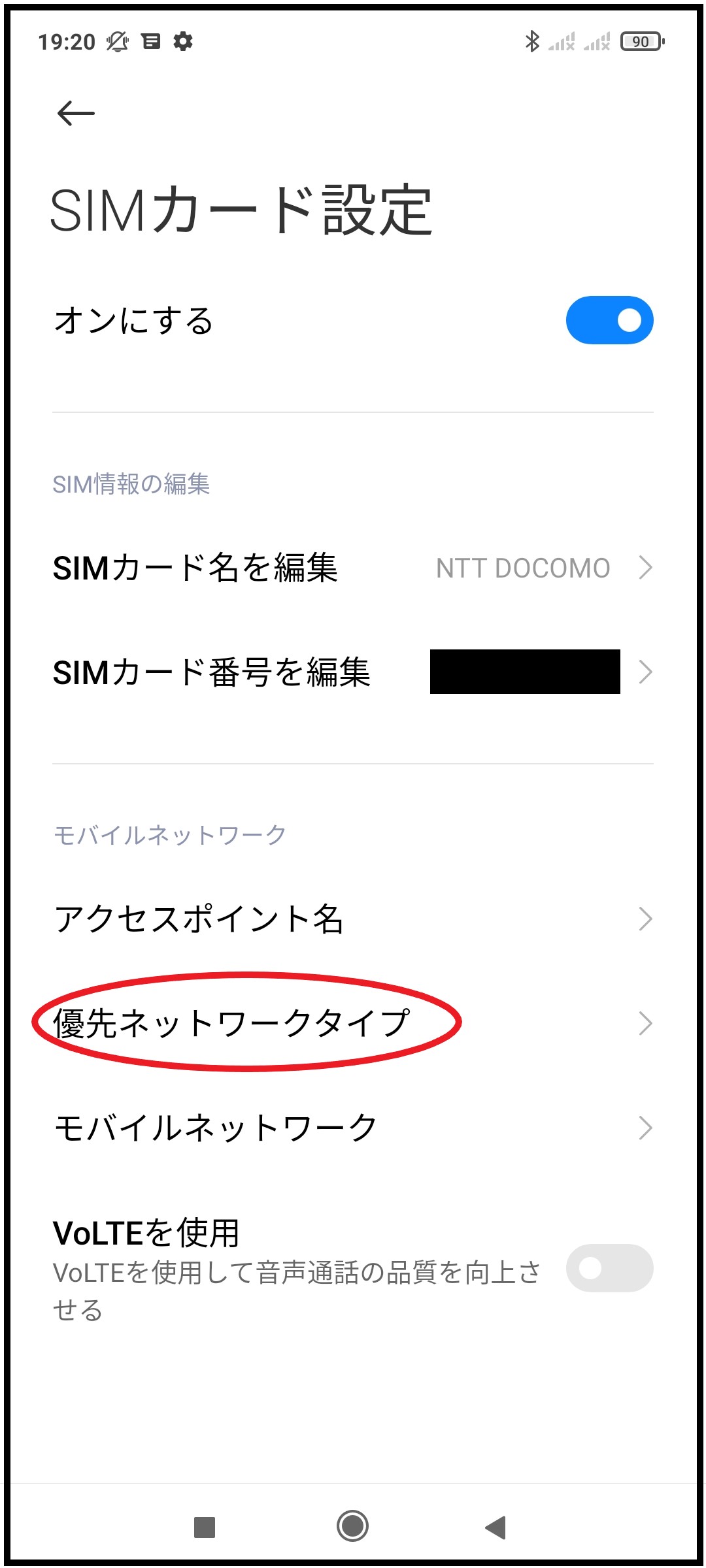The height and width of the screenshot is (1568, 706).
Task: Open SIMカード番号を編集 row
Action: (353, 672)
